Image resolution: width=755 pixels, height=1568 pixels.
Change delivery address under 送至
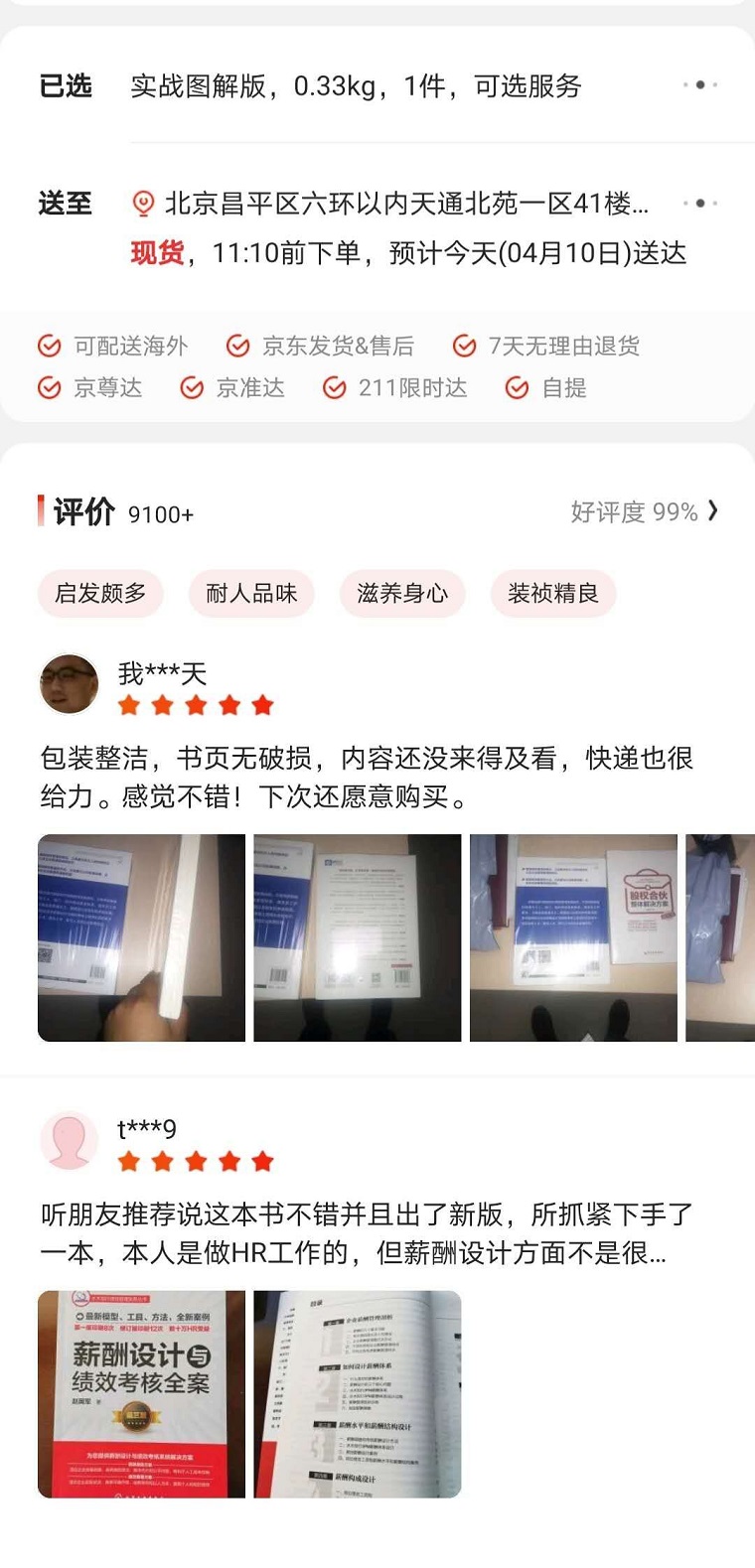tap(405, 205)
